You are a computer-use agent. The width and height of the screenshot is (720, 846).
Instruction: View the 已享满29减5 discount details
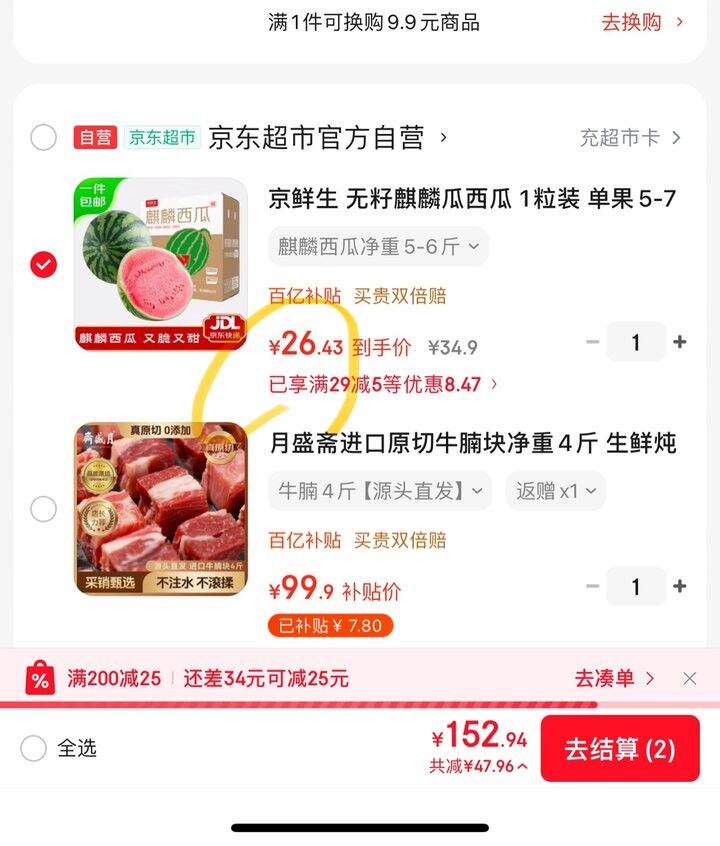point(385,383)
